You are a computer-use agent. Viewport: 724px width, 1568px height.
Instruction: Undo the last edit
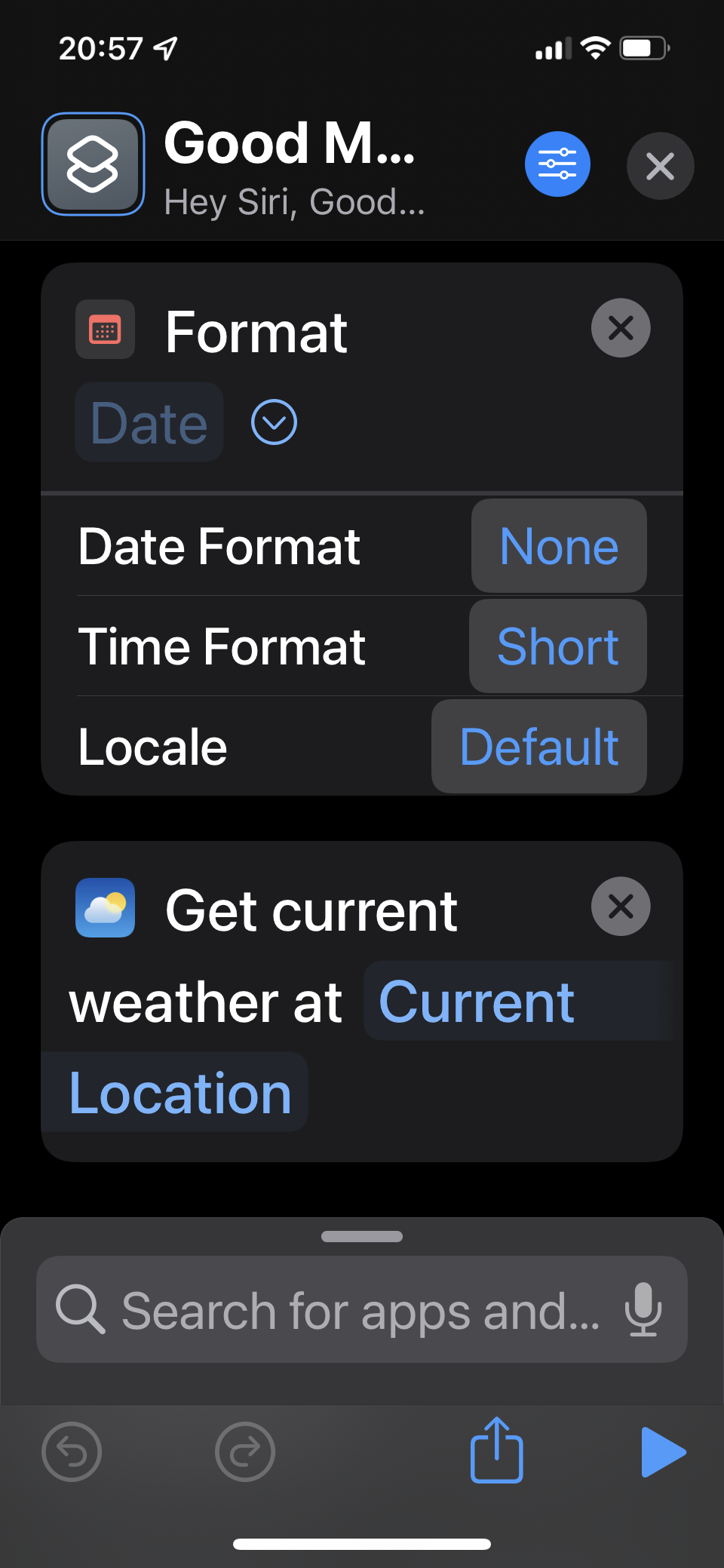click(72, 1452)
